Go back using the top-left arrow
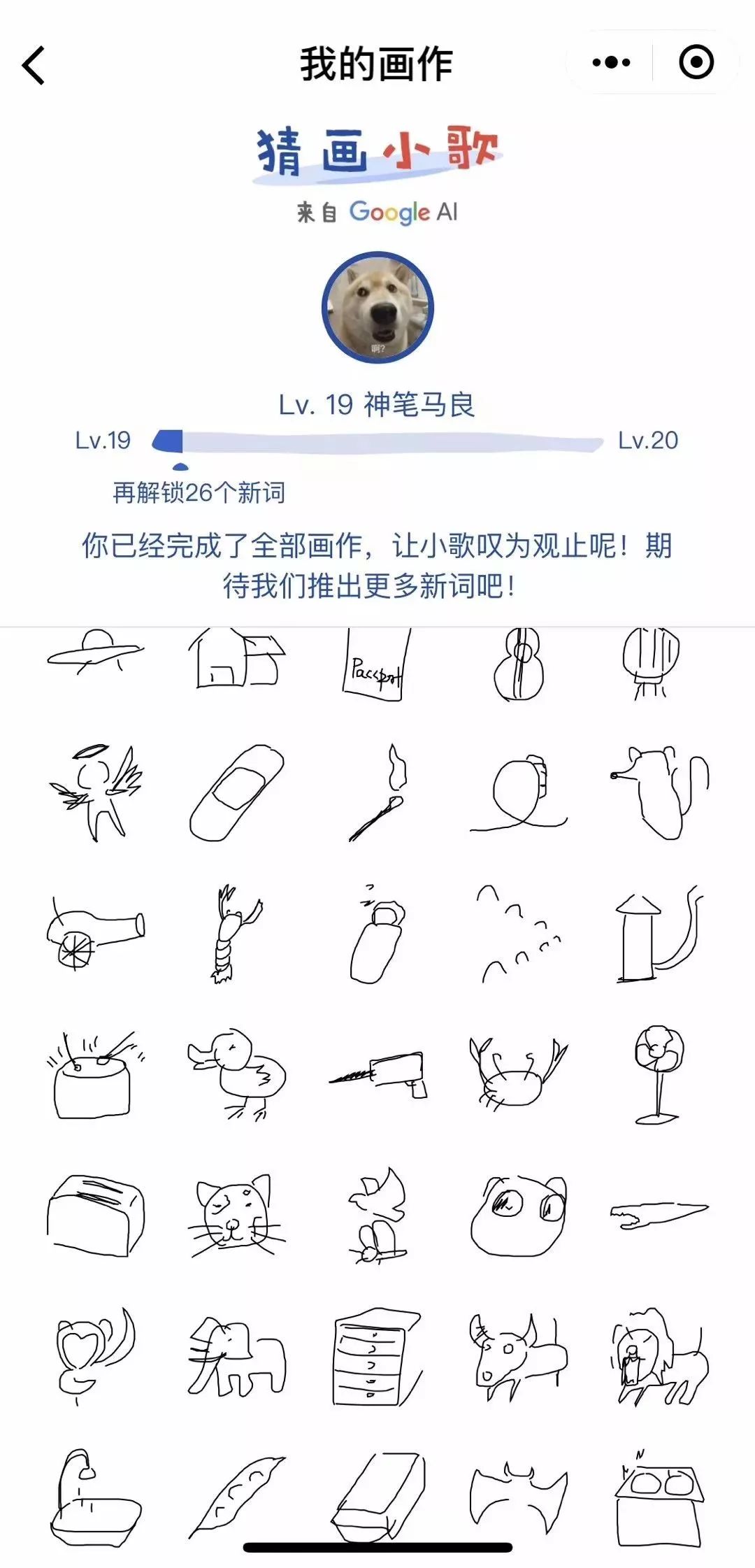Image resolution: width=755 pixels, height=1568 pixels. tap(34, 65)
